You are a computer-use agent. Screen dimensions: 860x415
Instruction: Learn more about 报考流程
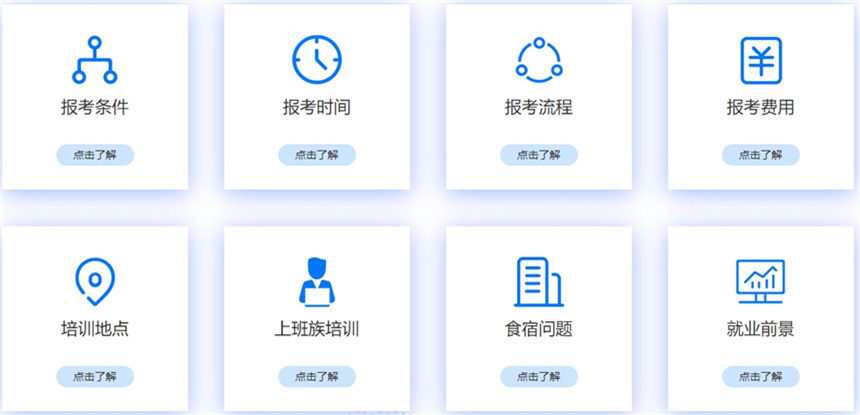[x=539, y=155]
